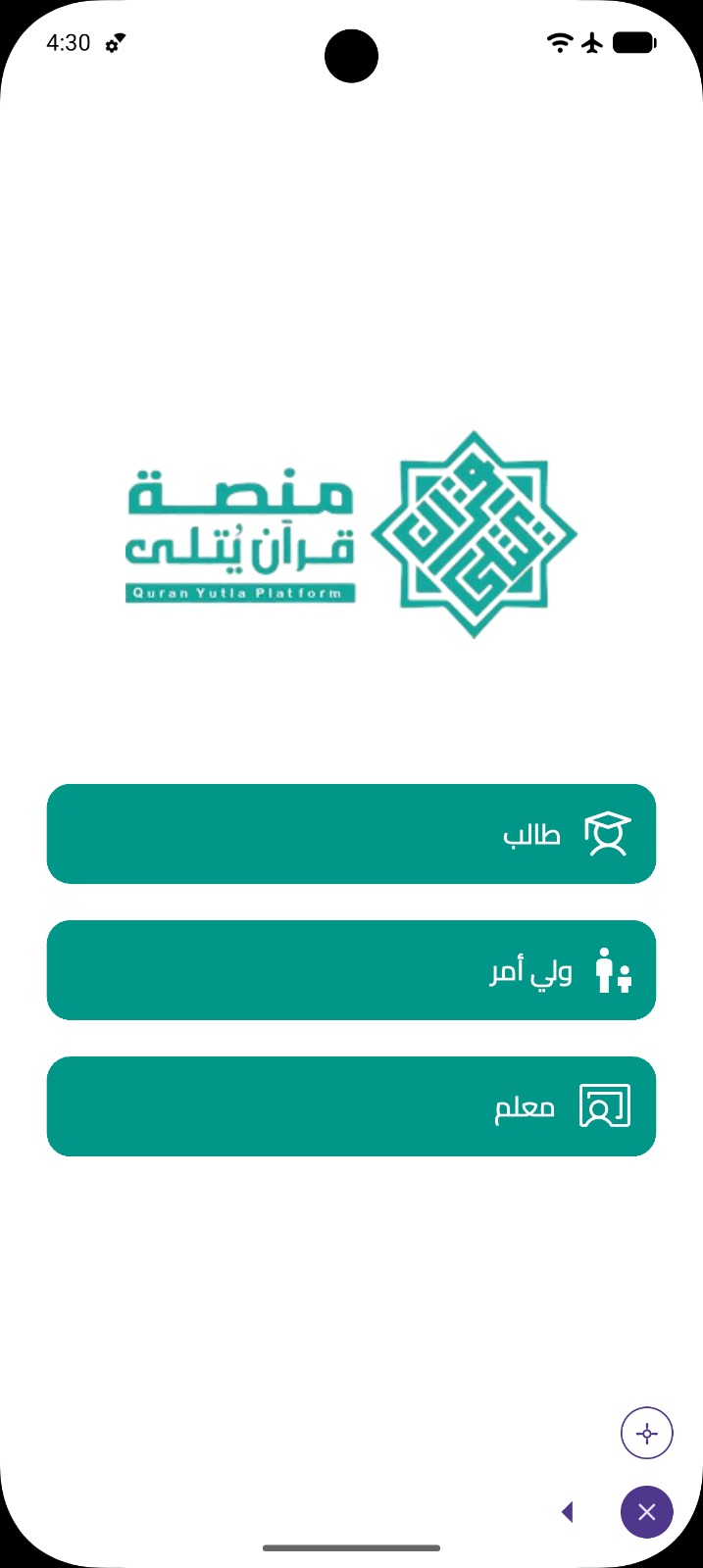Screen dimensions: 703x1568
Task: Tap the purple crosshair floating button
Action: pyautogui.click(x=647, y=1434)
